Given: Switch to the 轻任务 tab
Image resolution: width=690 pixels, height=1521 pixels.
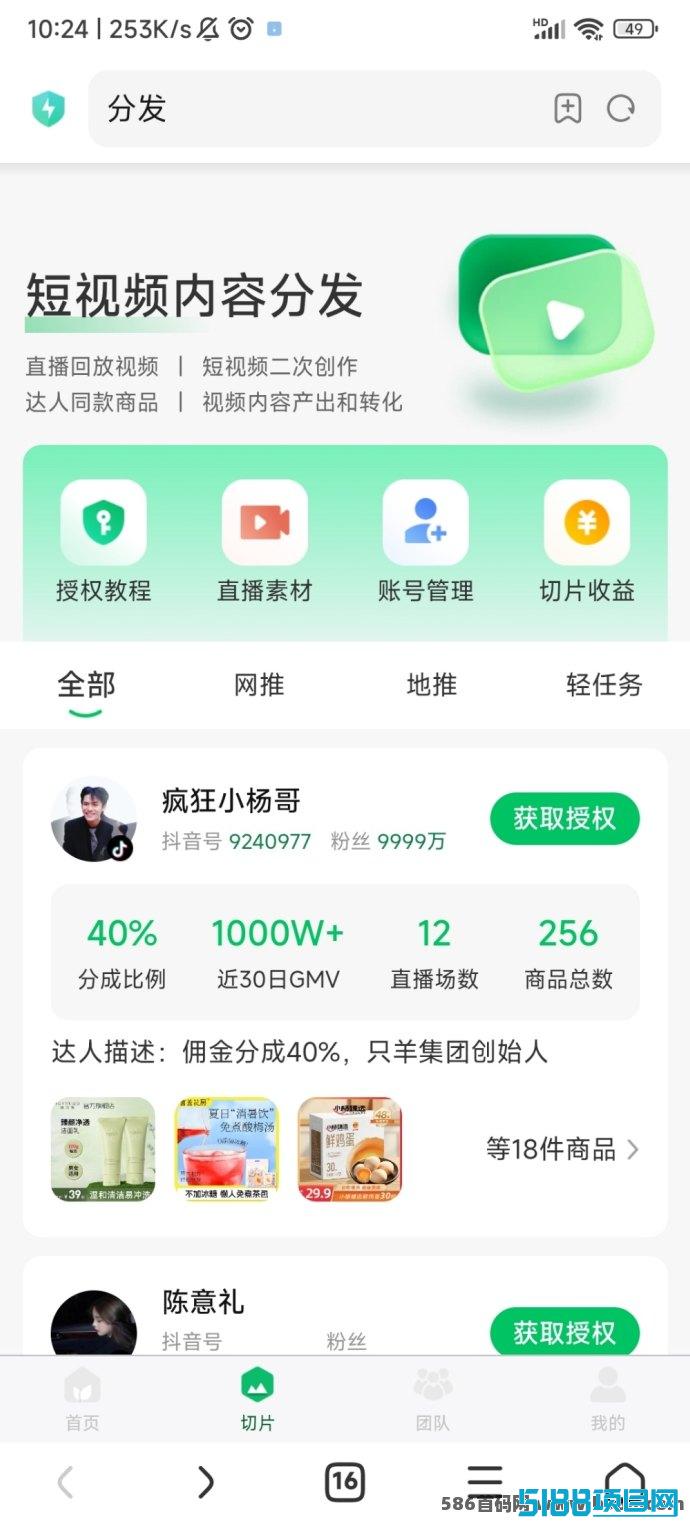Looking at the screenshot, I should tap(603, 686).
